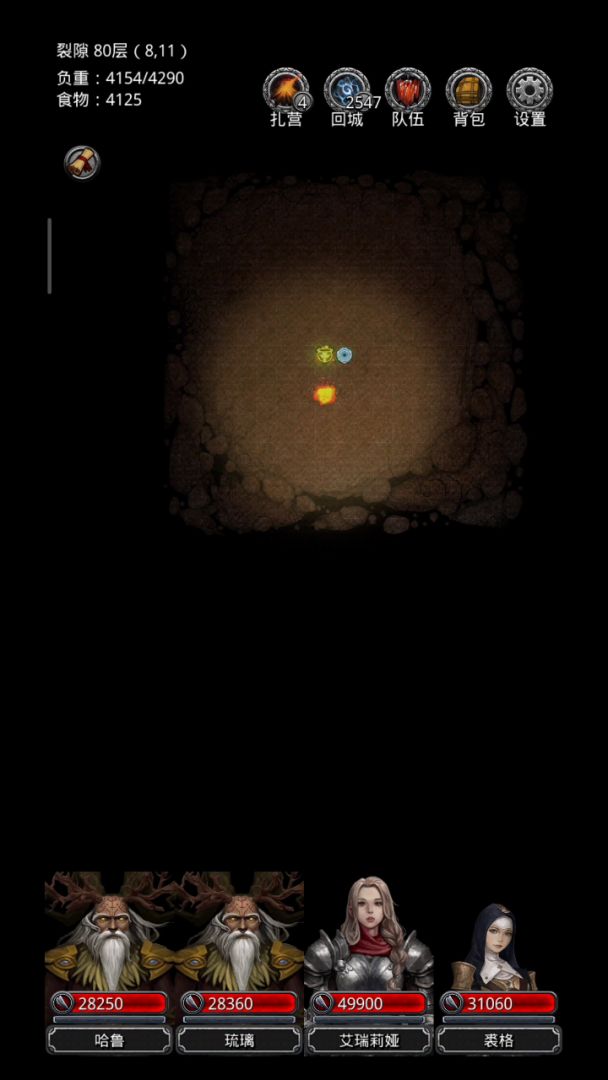Tap the blue shield marker on map

[344, 355]
